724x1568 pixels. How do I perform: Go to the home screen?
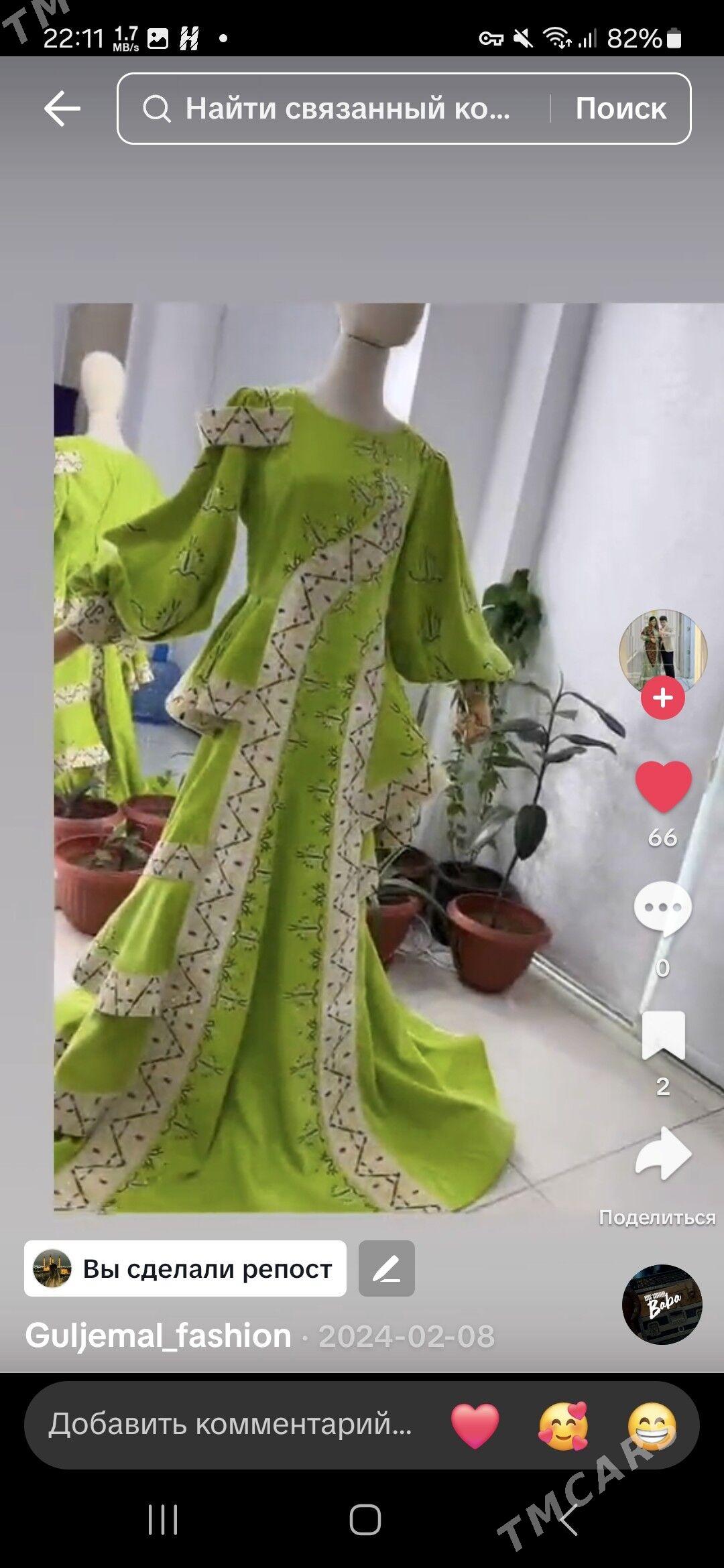(x=365, y=1519)
